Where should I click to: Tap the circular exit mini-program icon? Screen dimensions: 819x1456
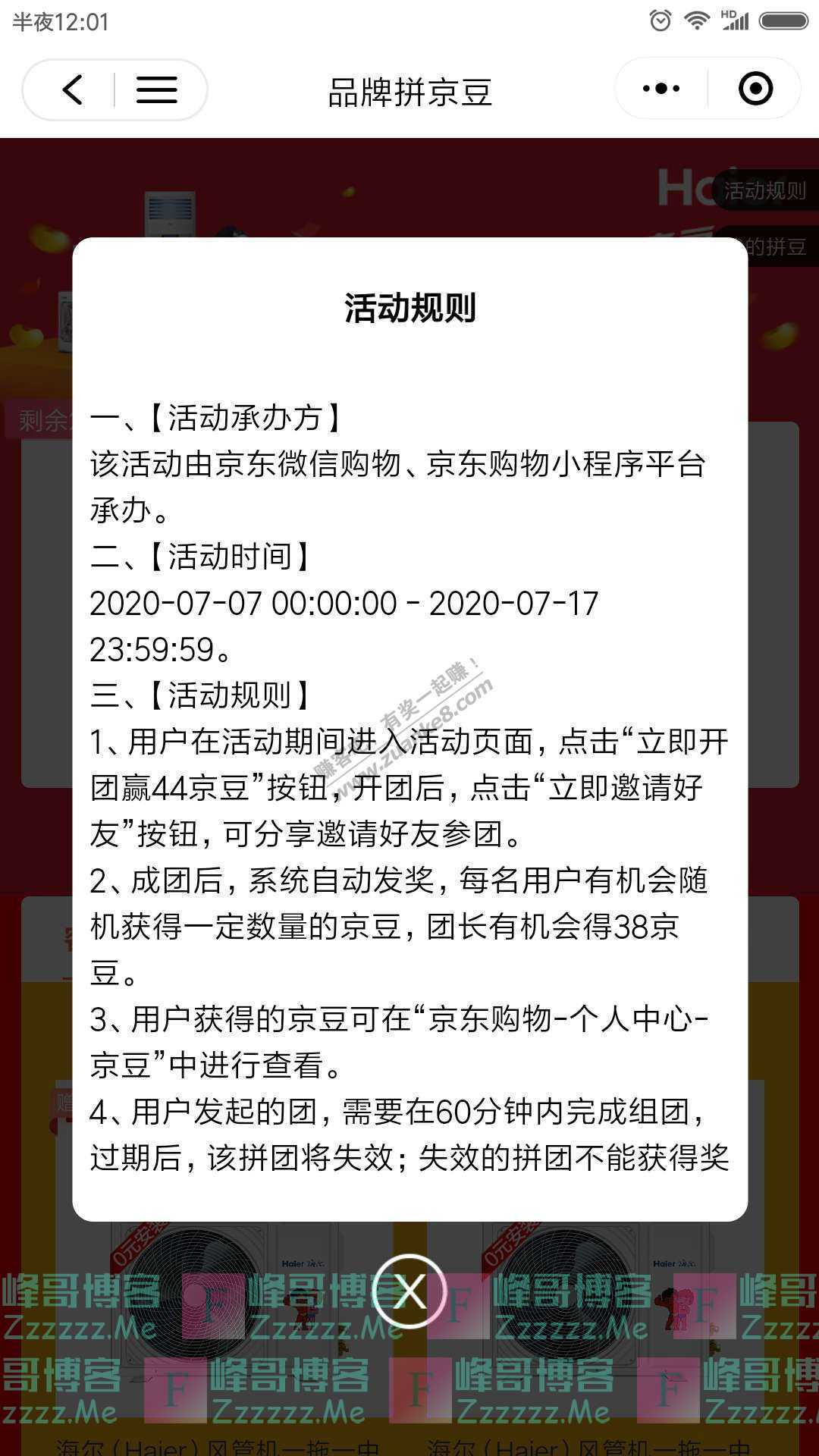tap(755, 89)
